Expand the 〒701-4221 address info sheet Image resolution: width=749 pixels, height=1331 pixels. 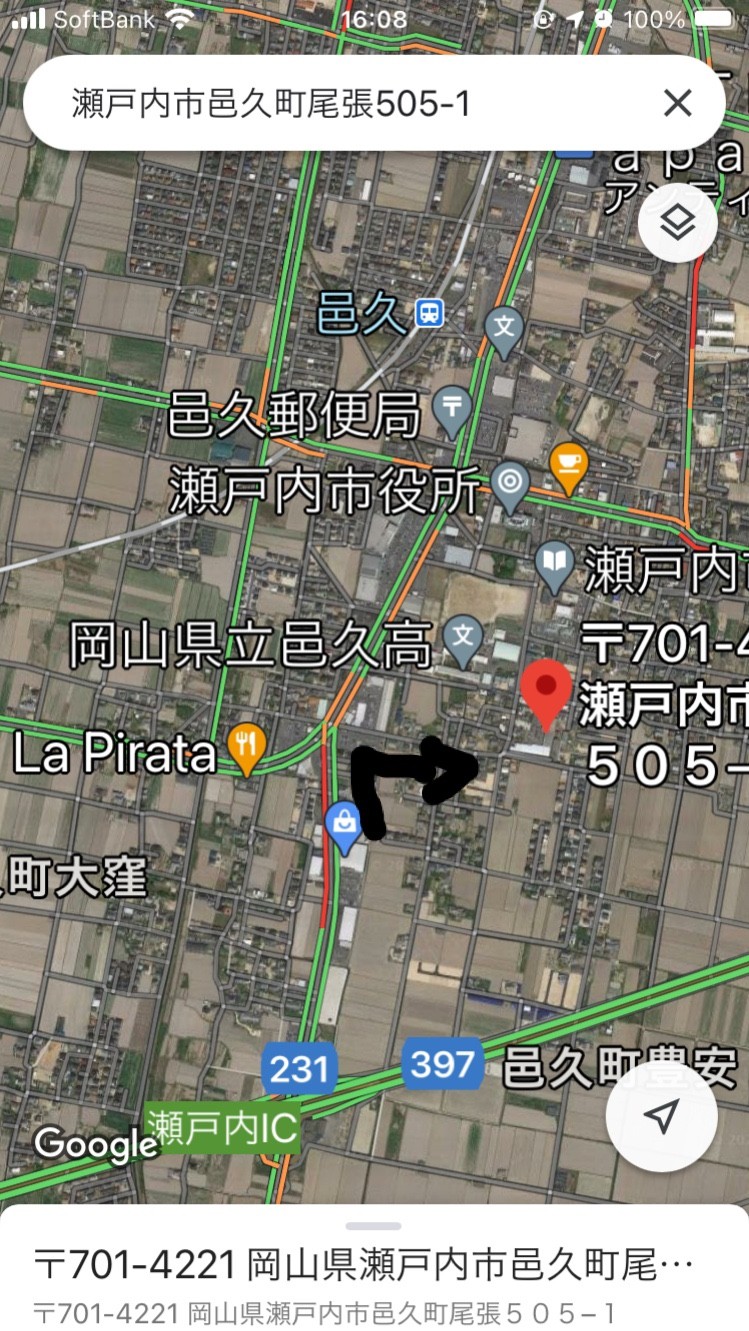(x=374, y=1268)
